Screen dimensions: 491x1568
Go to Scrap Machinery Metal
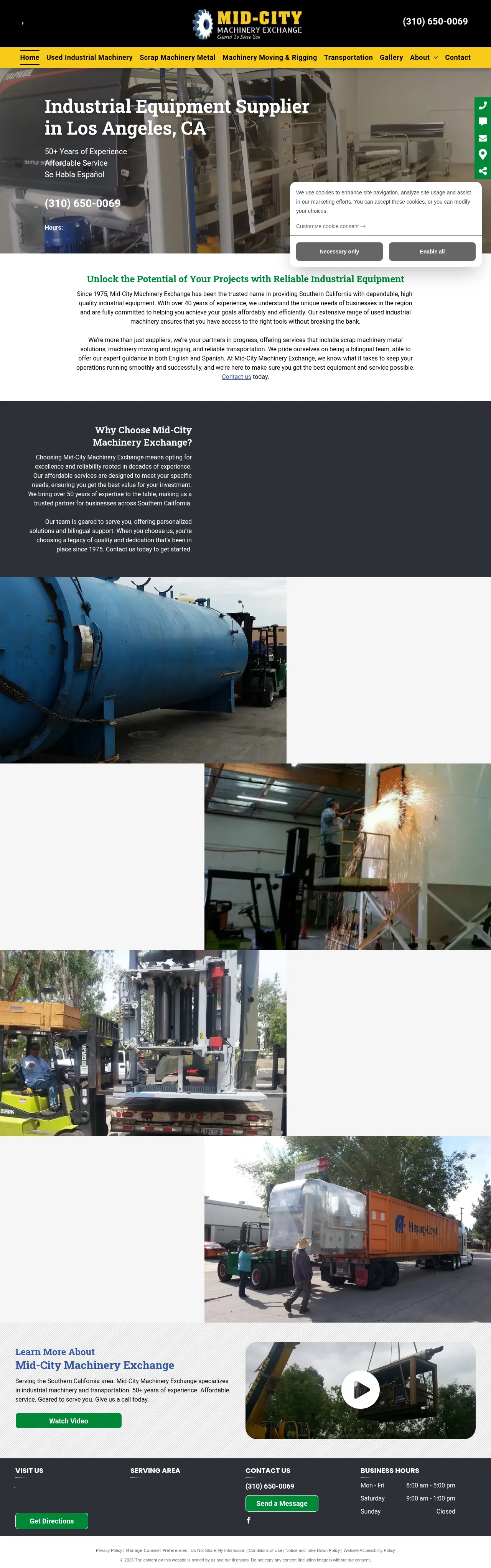[177, 57]
